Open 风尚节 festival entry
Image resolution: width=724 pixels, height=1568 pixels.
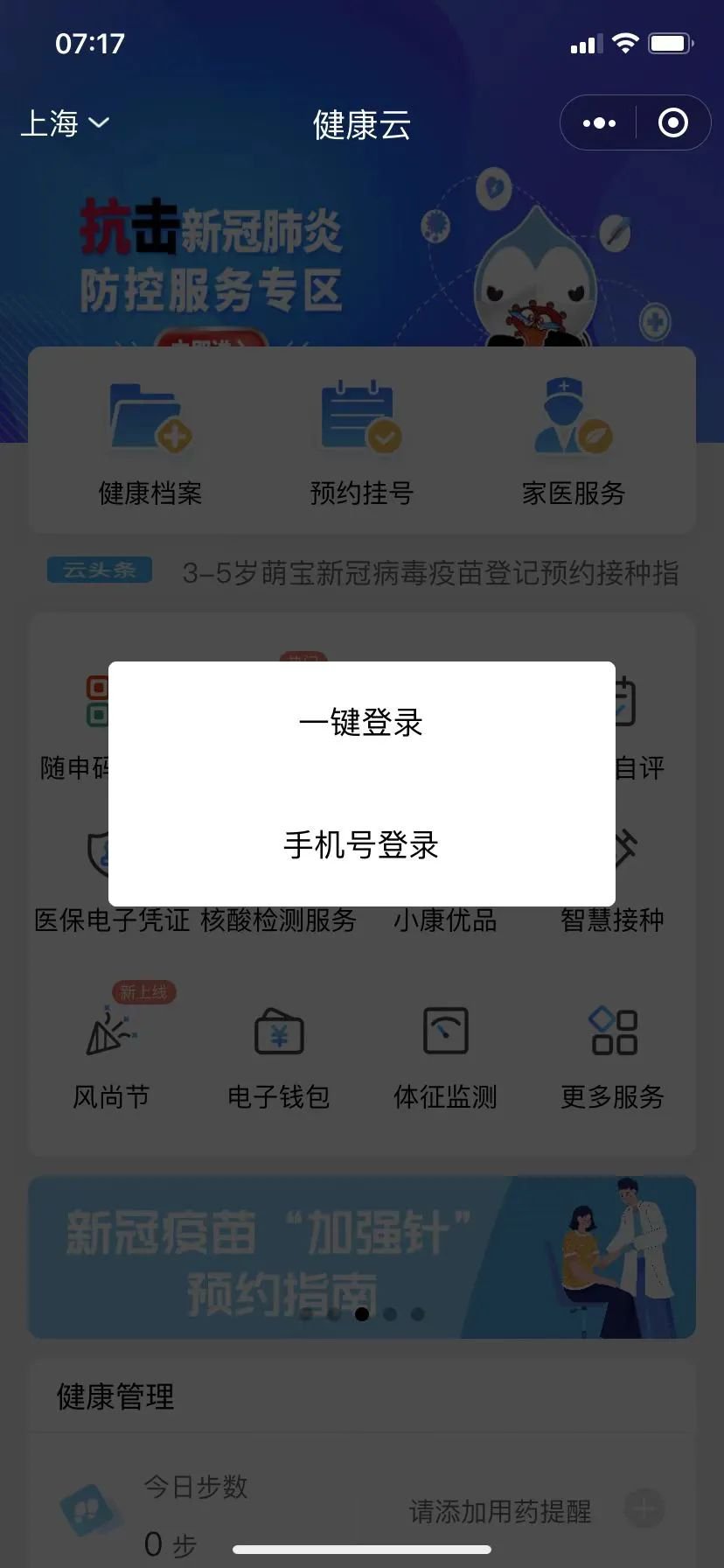111,1057
